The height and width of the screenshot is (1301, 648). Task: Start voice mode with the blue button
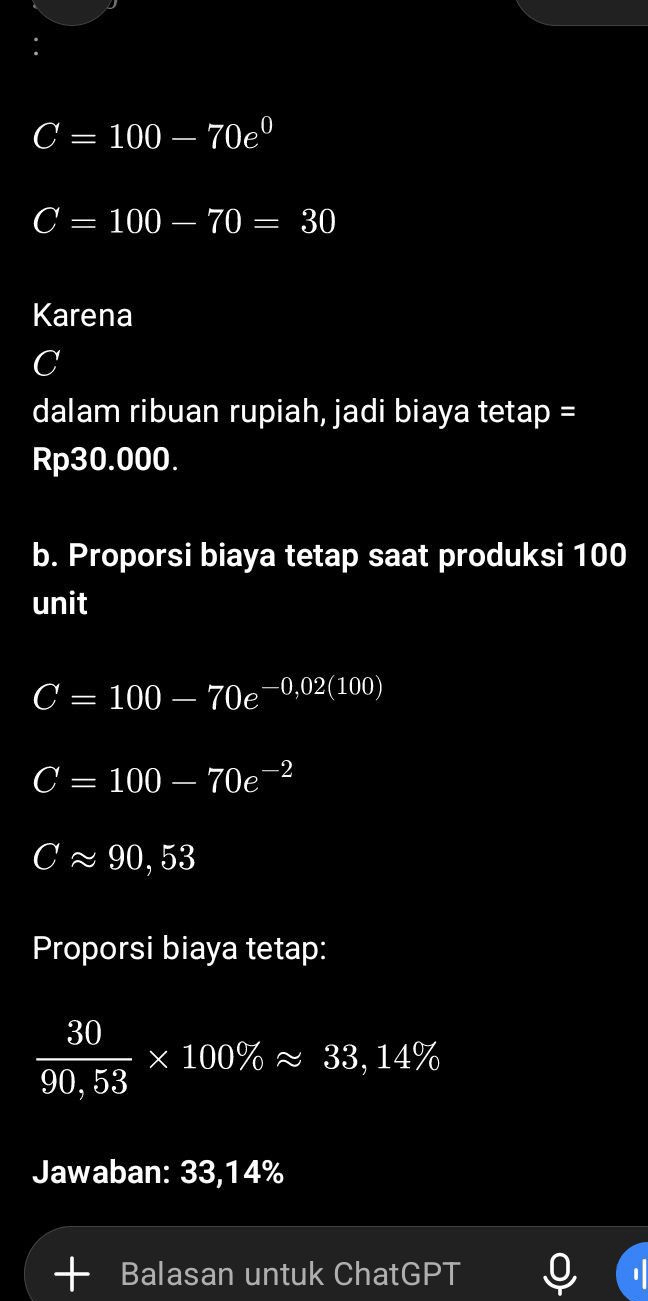632,1273
